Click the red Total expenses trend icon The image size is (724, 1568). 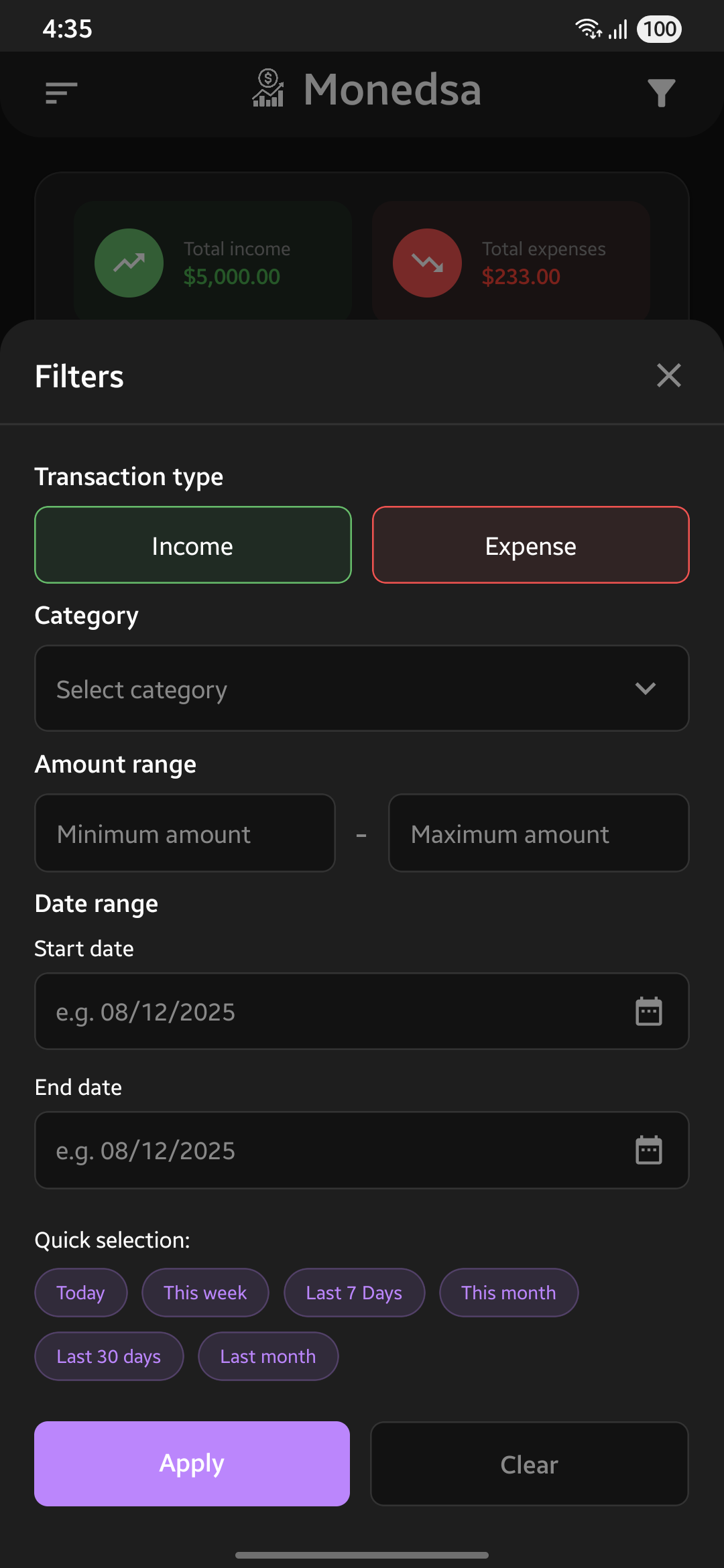tap(426, 263)
